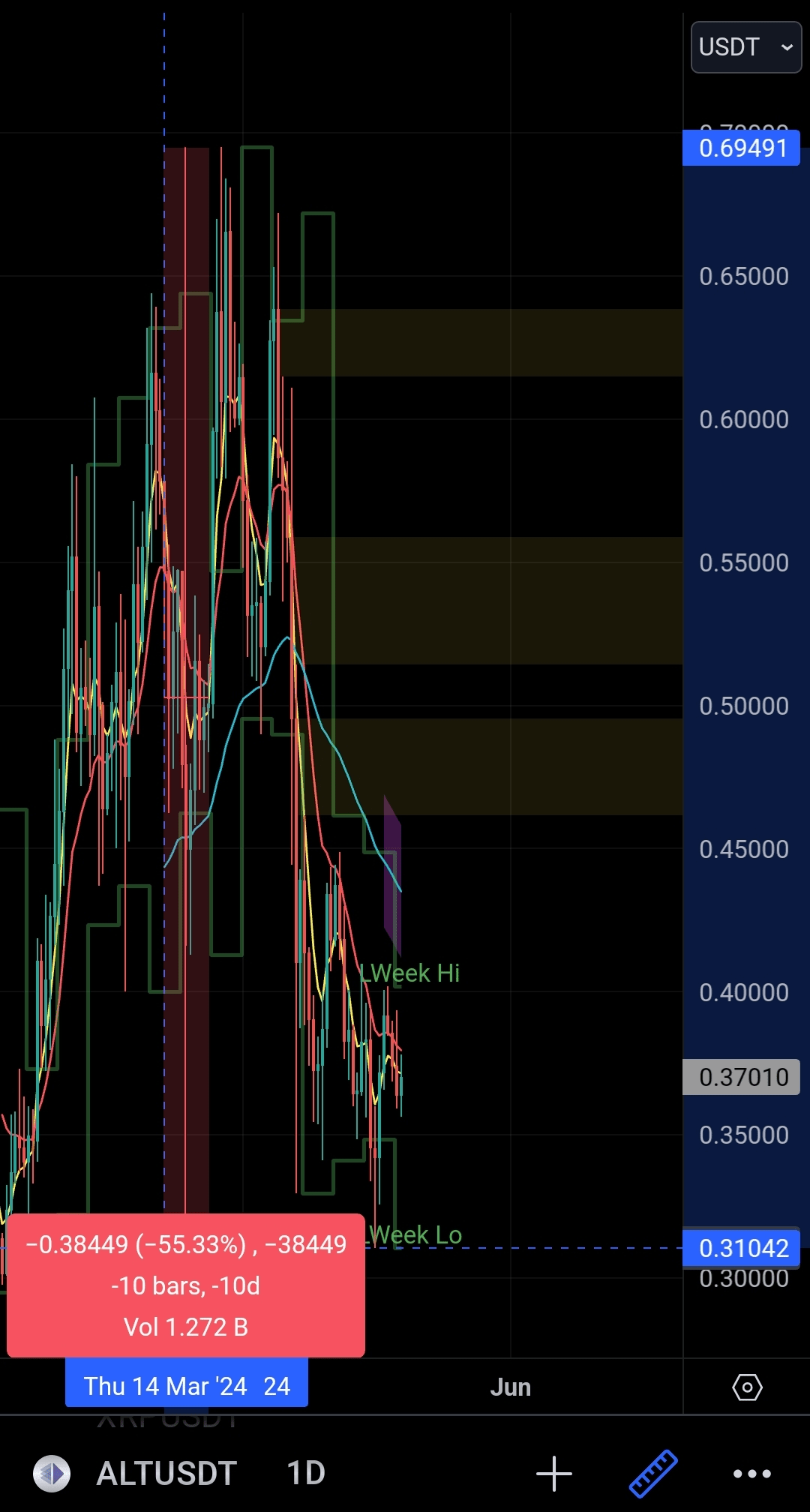
Task: Add an indicator with the plus icon
Action: pos(553,1473)
